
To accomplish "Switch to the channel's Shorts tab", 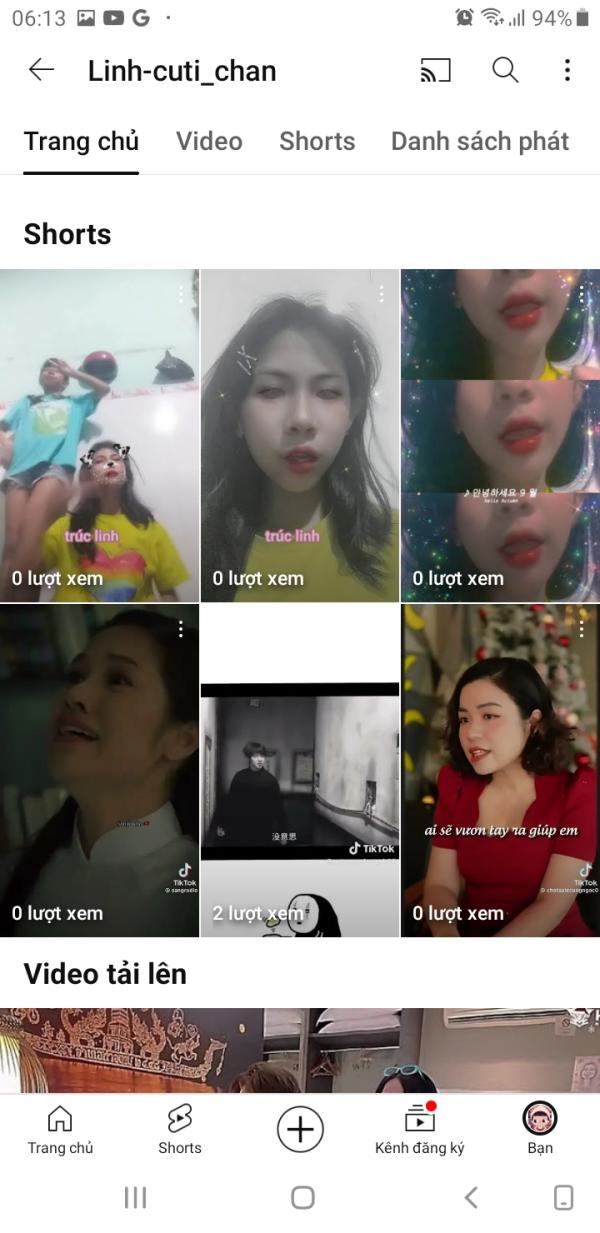I will [317, 141].
